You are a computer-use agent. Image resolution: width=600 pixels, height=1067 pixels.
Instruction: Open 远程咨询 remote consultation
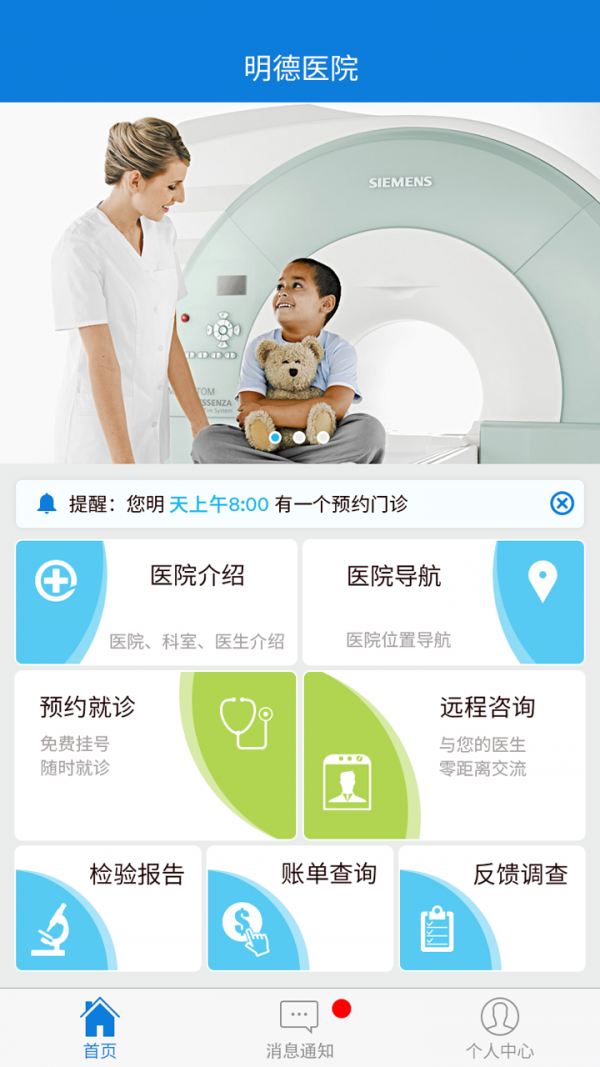(x=444, y=755)
